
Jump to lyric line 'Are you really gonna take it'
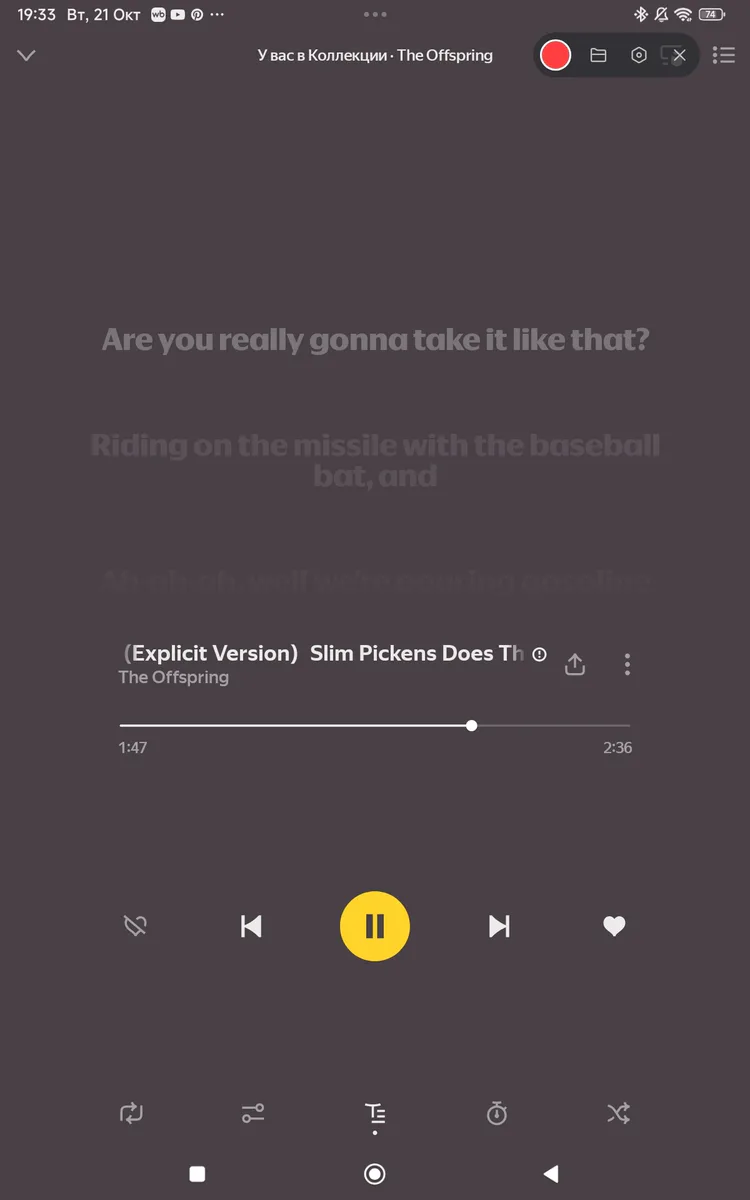[x=375, y=340]
